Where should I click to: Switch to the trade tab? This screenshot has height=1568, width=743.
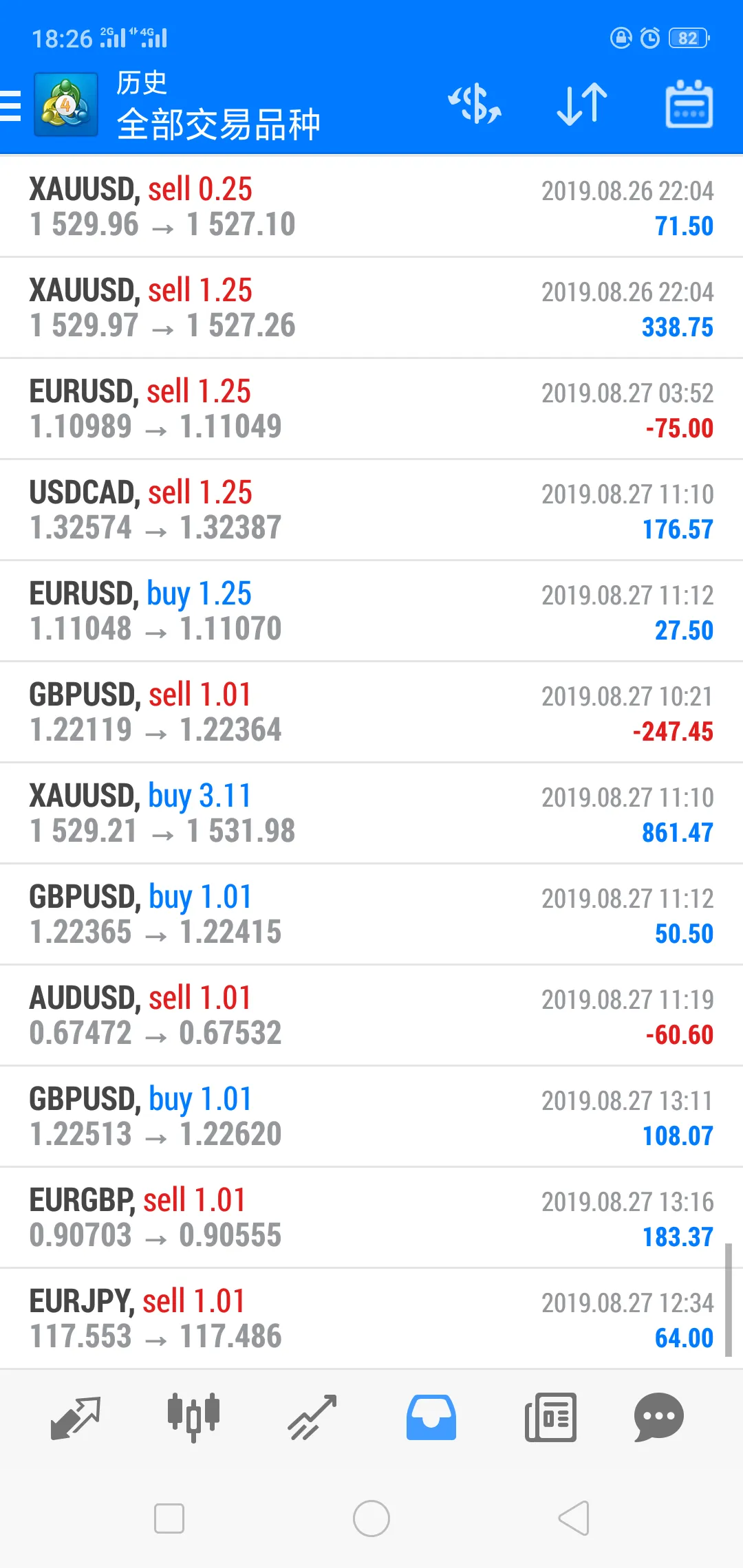click(312, 1417)
